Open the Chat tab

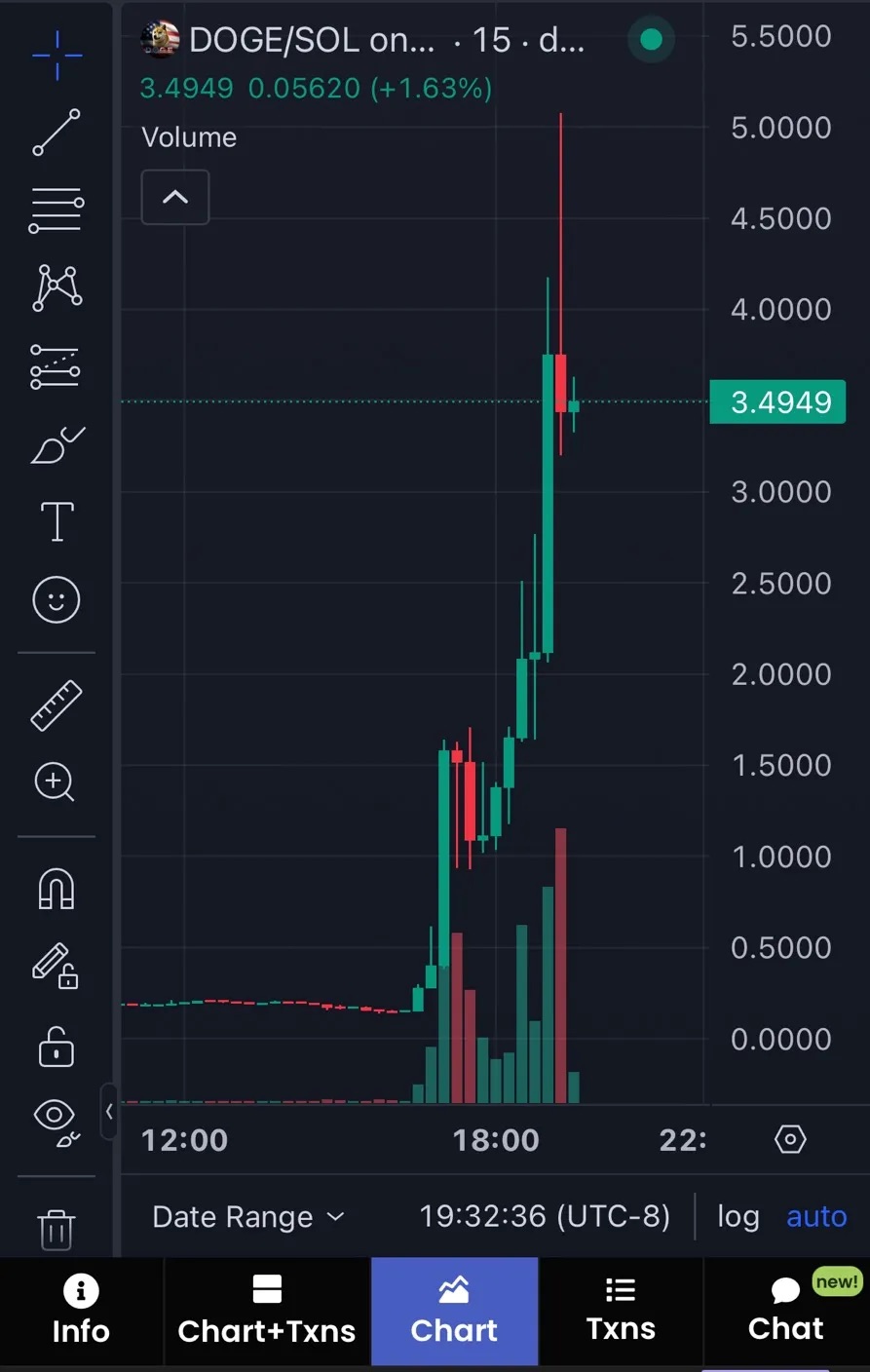pos(785,1311)
